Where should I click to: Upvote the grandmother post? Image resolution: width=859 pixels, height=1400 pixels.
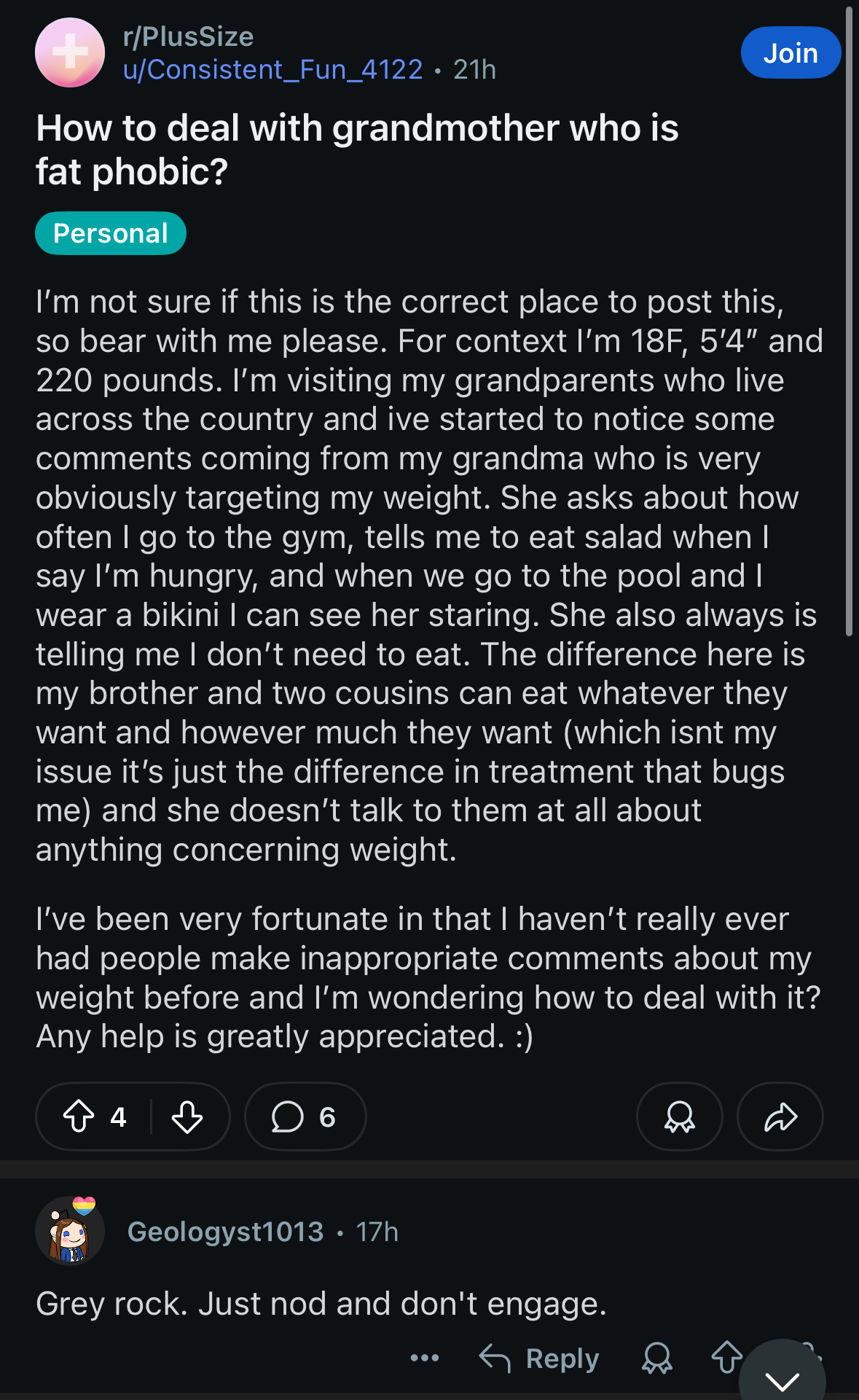(79, 1117)
